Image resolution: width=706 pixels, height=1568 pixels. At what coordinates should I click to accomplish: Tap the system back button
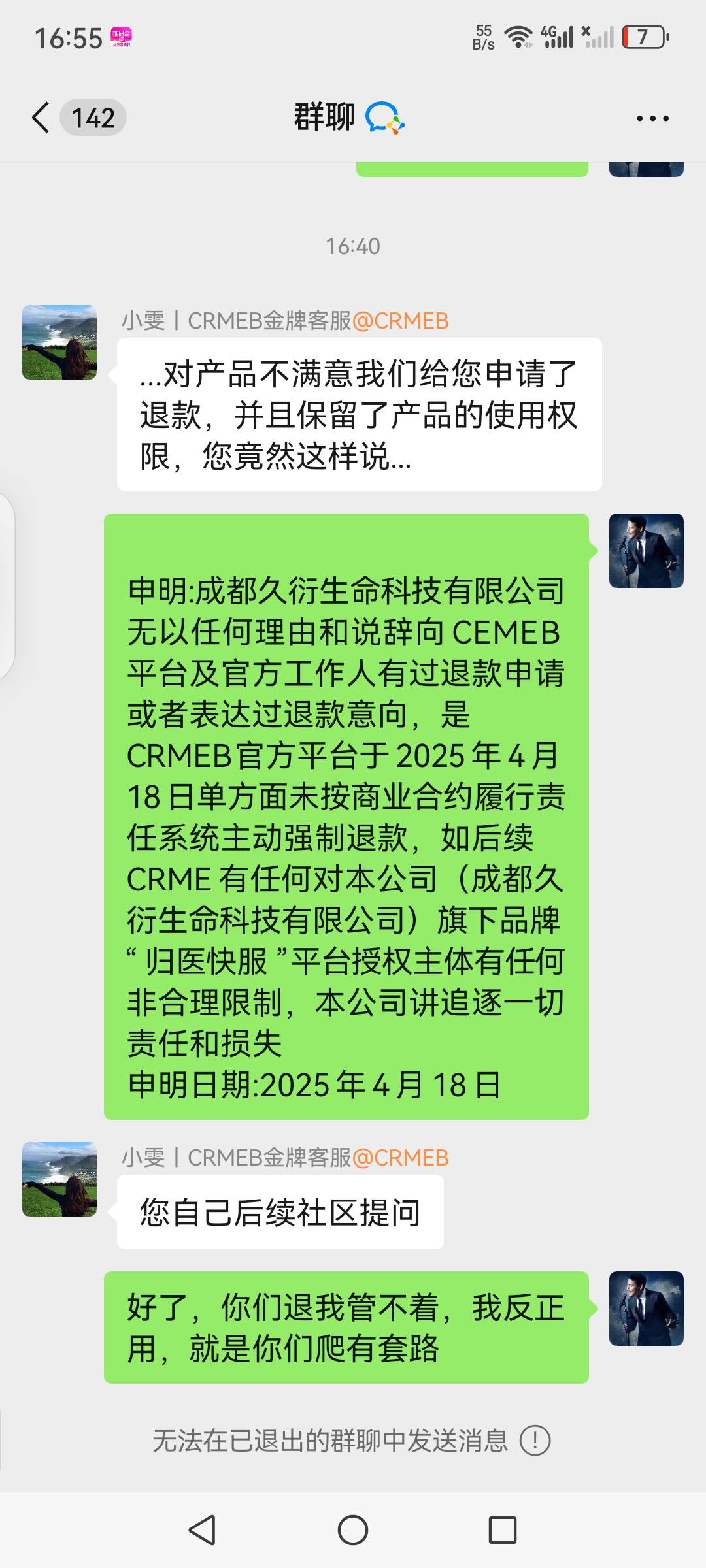point(202,1530)
